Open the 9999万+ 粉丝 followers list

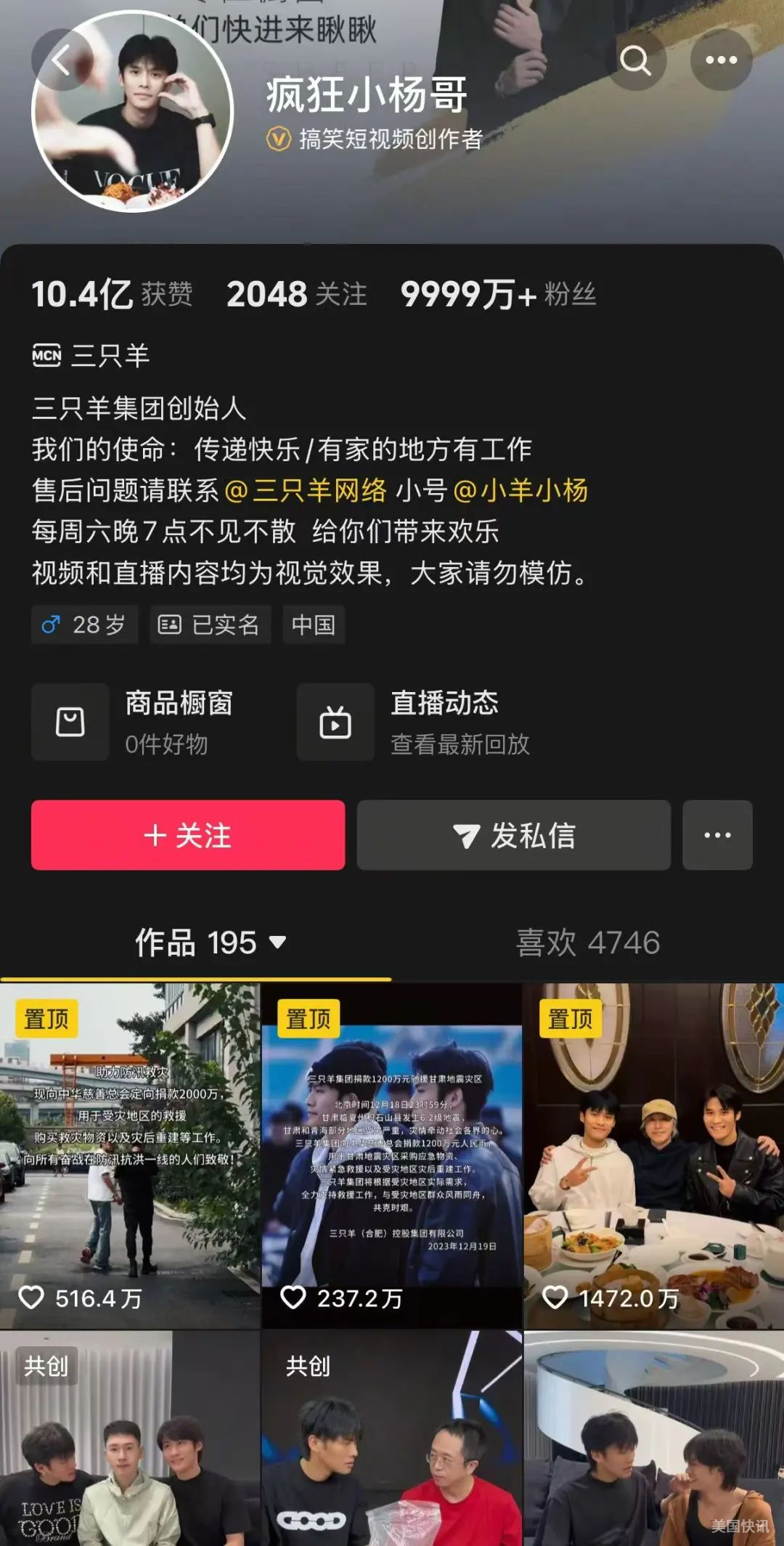(498, 294)
